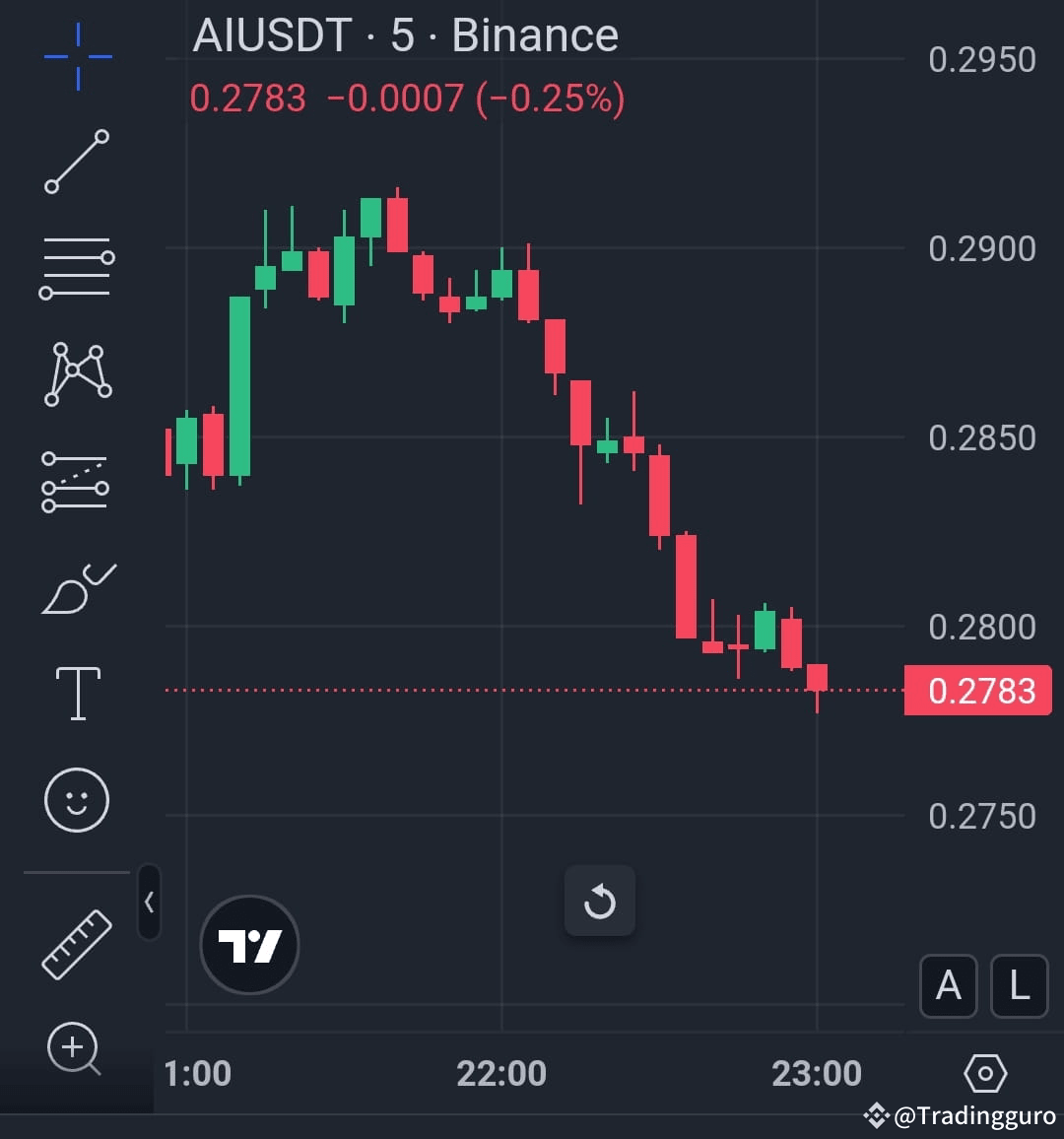This screenshot has height=1139, width=1064.
Task: Select the measure ruler tool
Action: (76, 943)
